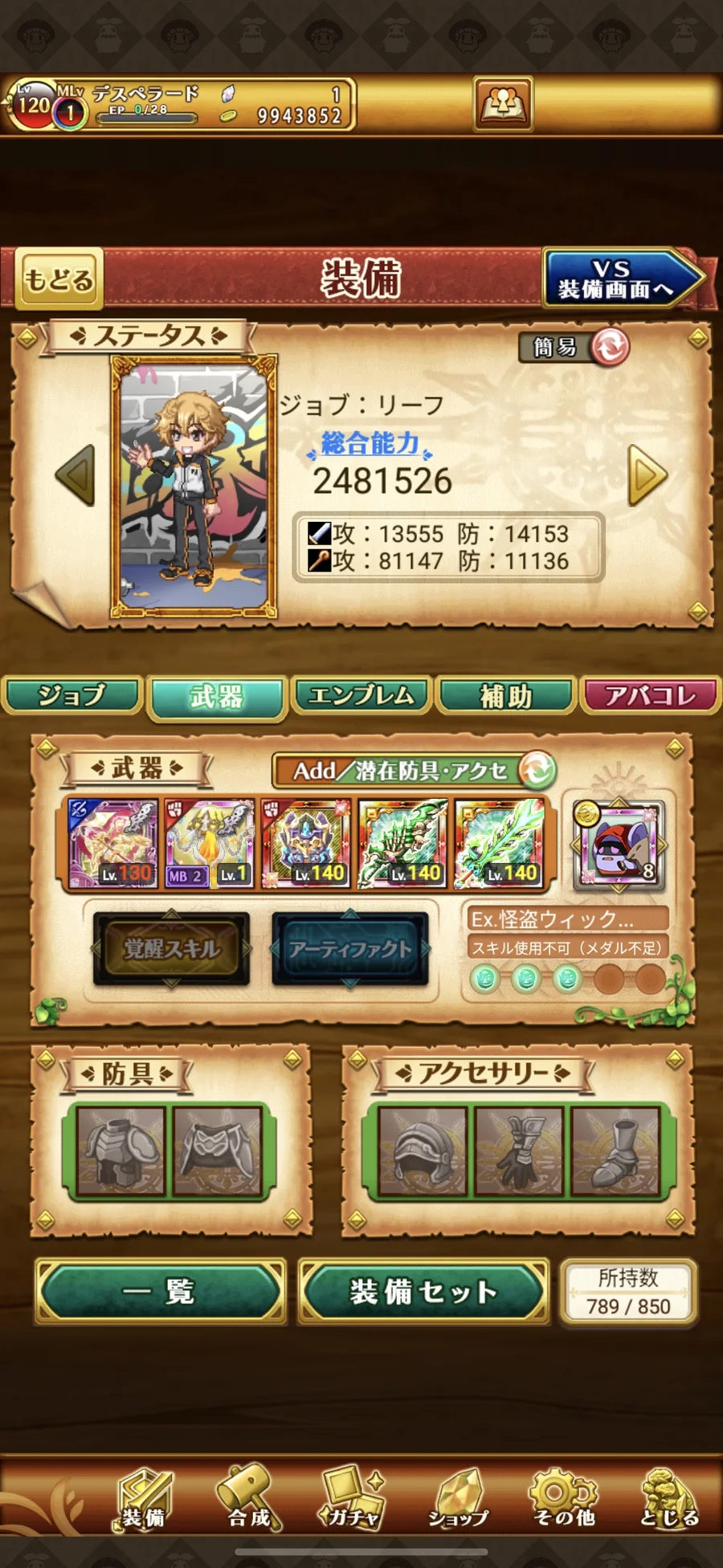Switch to the 補助 tab
The height and width of the screenshot is (1568, 723).
click(506, 695)
